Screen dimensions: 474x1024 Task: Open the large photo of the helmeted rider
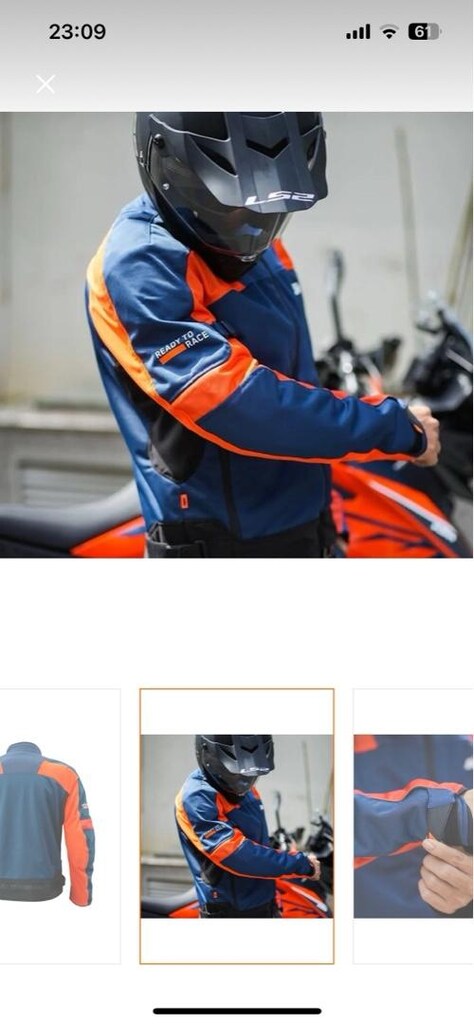236,335
